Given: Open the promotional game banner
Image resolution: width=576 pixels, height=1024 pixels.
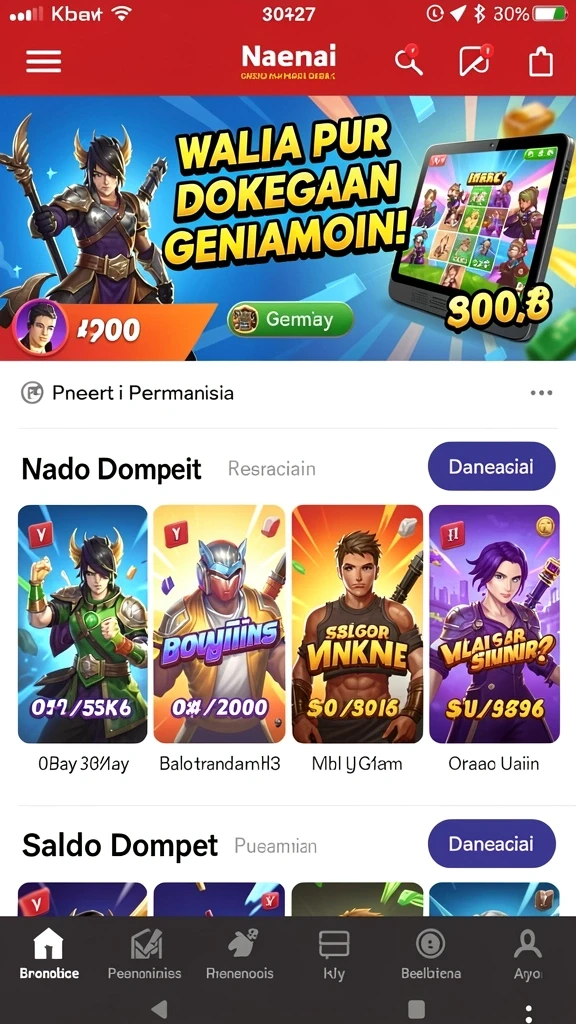Looking at the screenshot, I should [288, 228].
